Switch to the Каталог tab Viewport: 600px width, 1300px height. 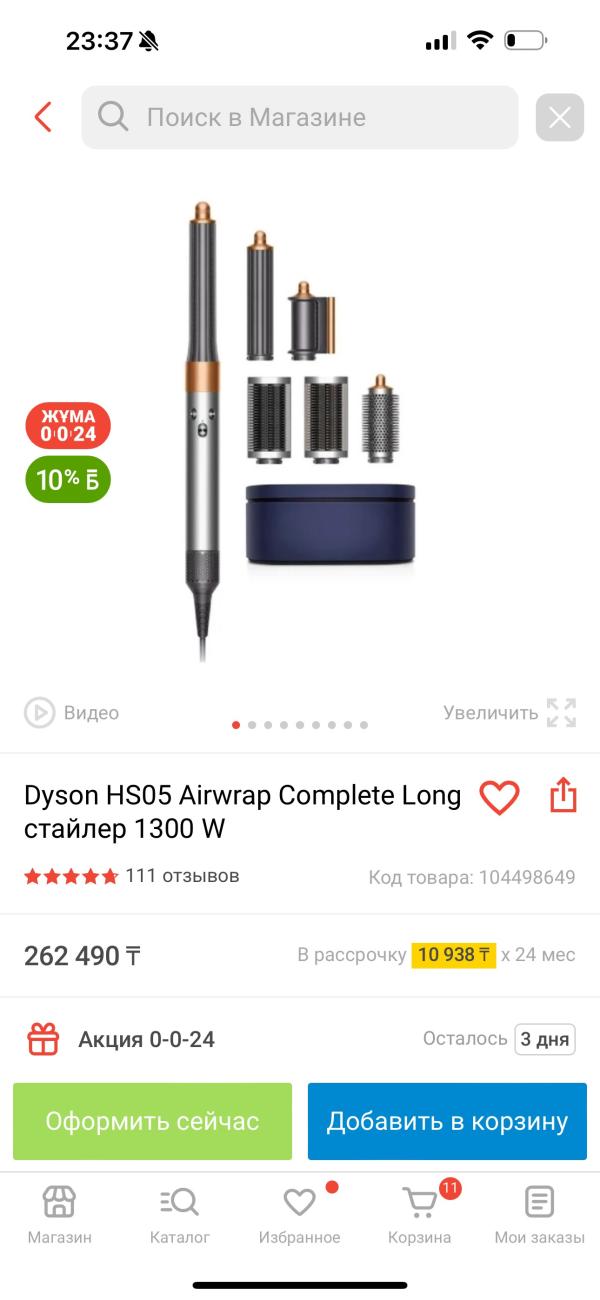(x=180, y=1214)
